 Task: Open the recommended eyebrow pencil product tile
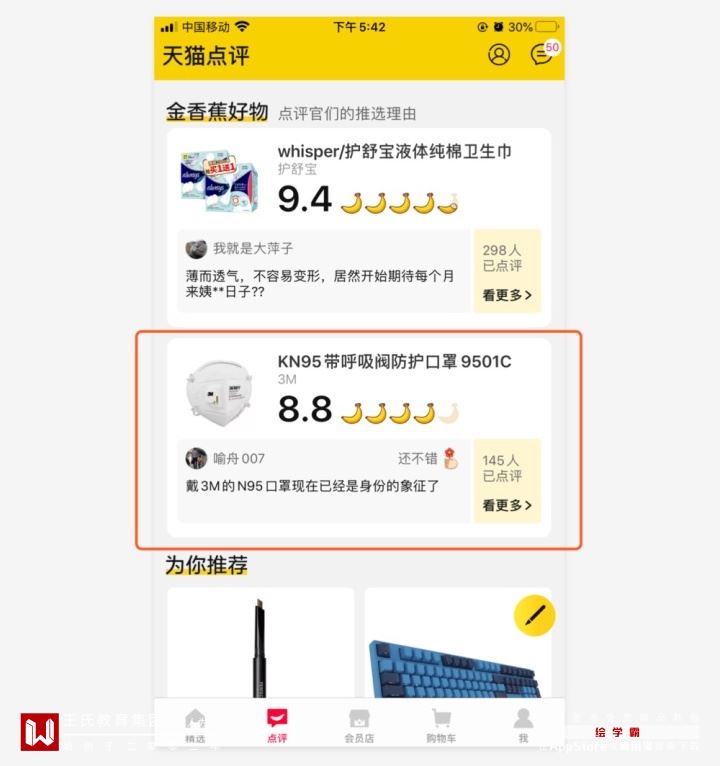pos(261,645)
